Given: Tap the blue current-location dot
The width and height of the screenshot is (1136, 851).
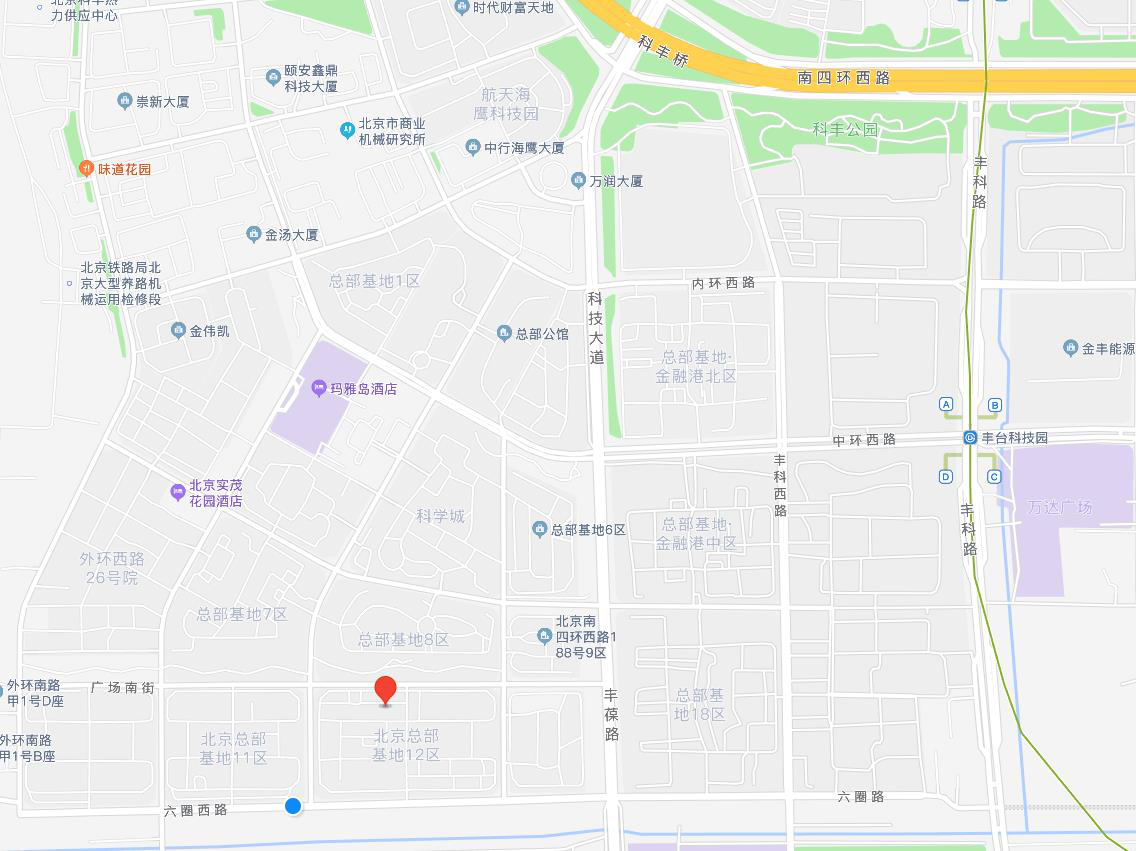Looking at the screenshot, I should click(293, 805).
